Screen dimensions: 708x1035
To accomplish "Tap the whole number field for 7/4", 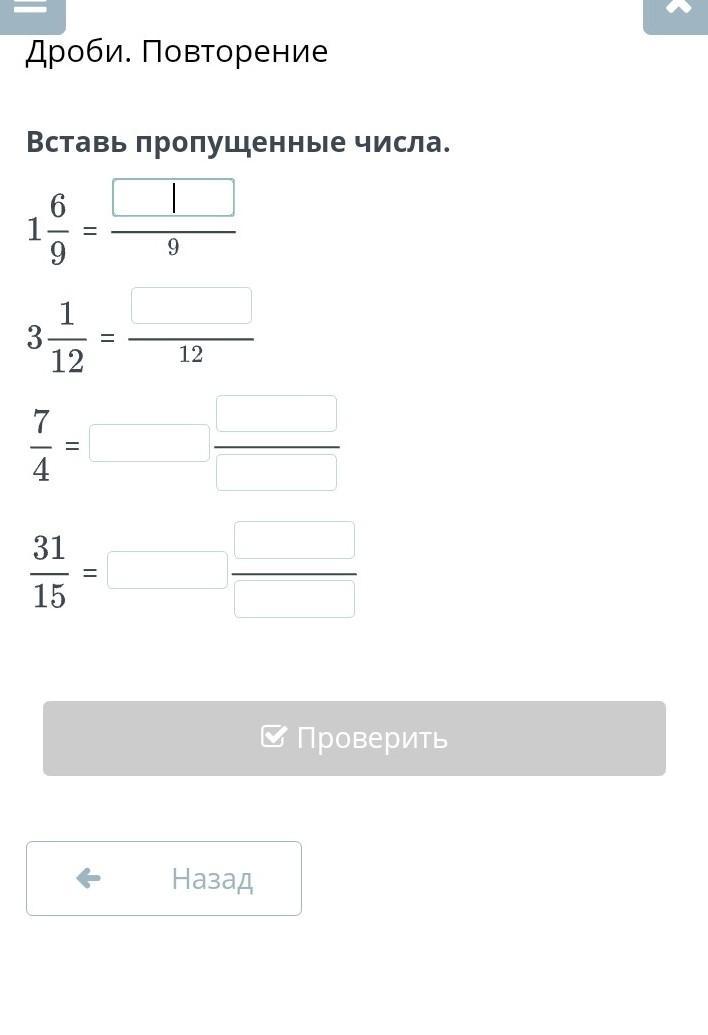I will tap(150, 443).
